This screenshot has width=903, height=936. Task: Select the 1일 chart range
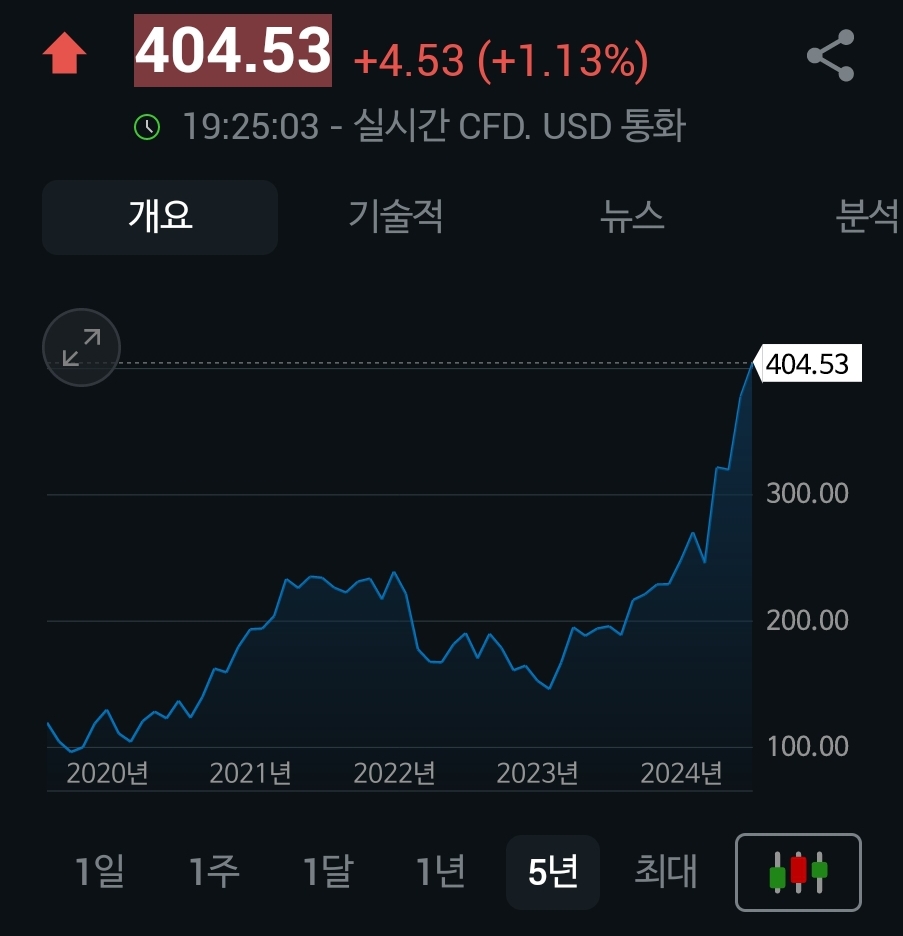tap(100, 872)
